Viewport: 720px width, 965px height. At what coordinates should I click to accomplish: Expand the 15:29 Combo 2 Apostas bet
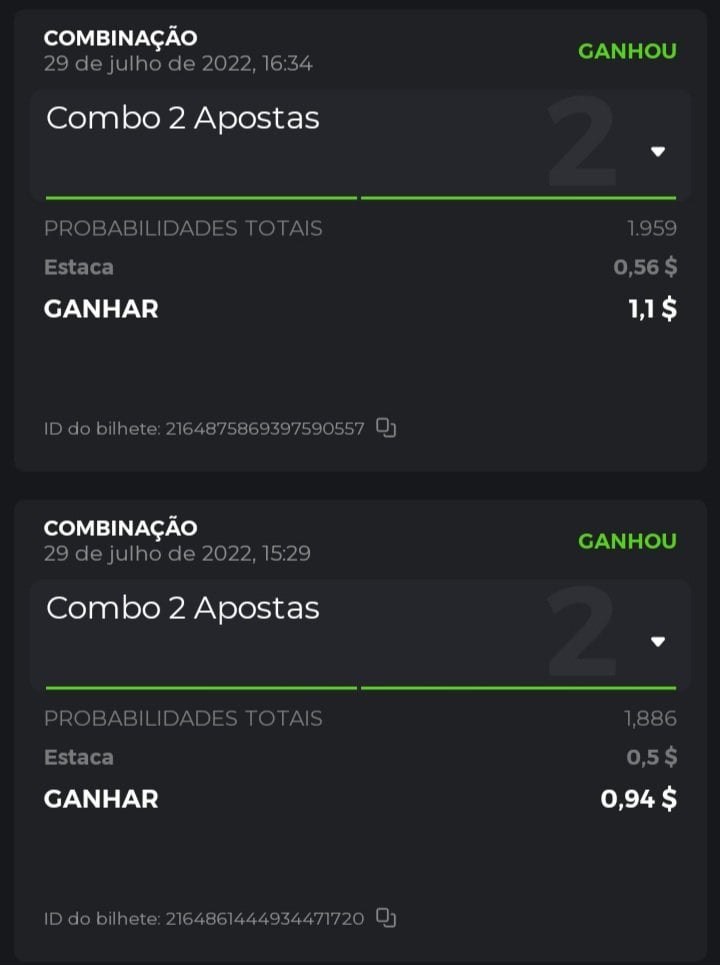click(x=657, y=642)
